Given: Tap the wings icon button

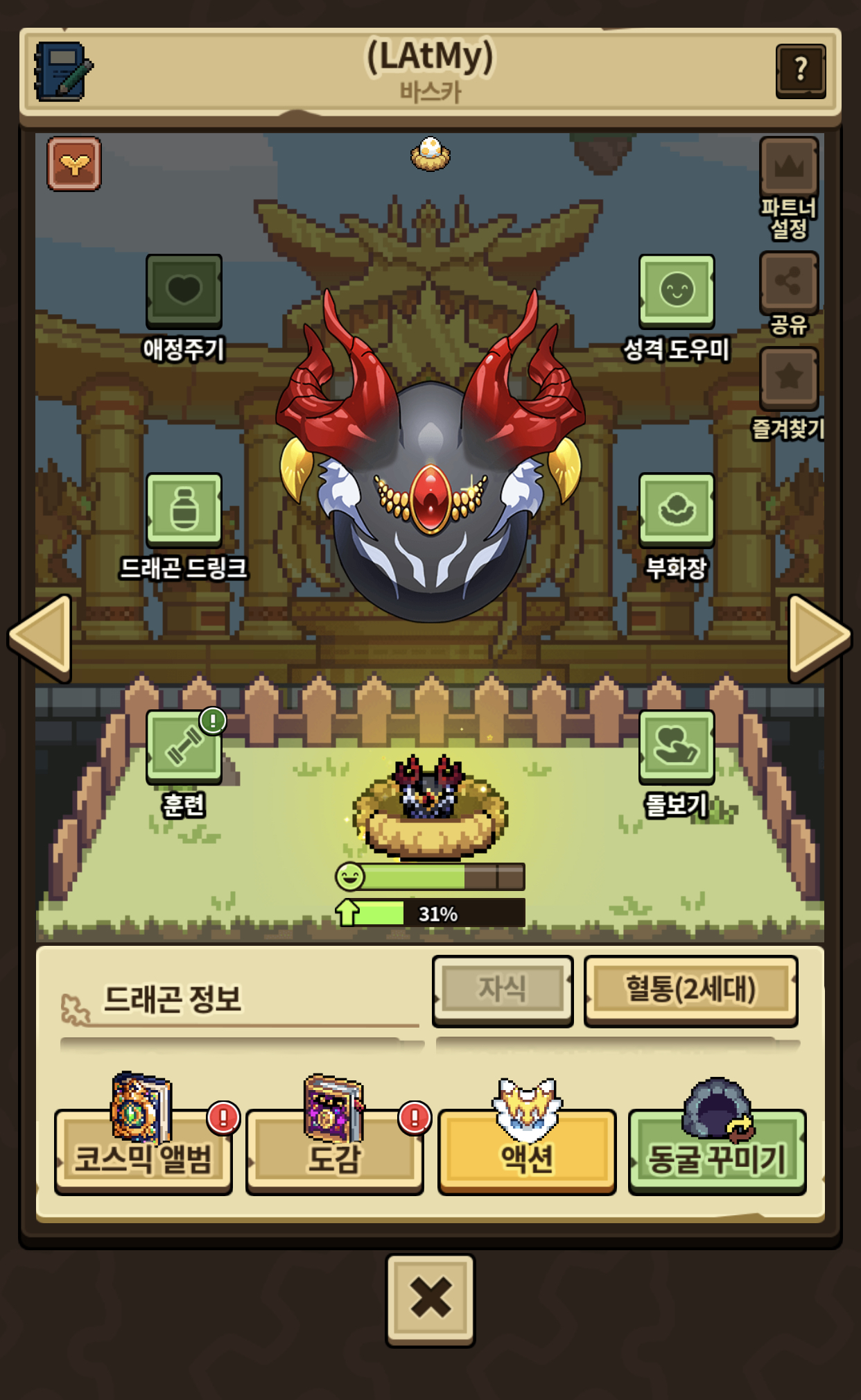Looking at the screenshot, I should pyautogui.click(x=74, y=164).
